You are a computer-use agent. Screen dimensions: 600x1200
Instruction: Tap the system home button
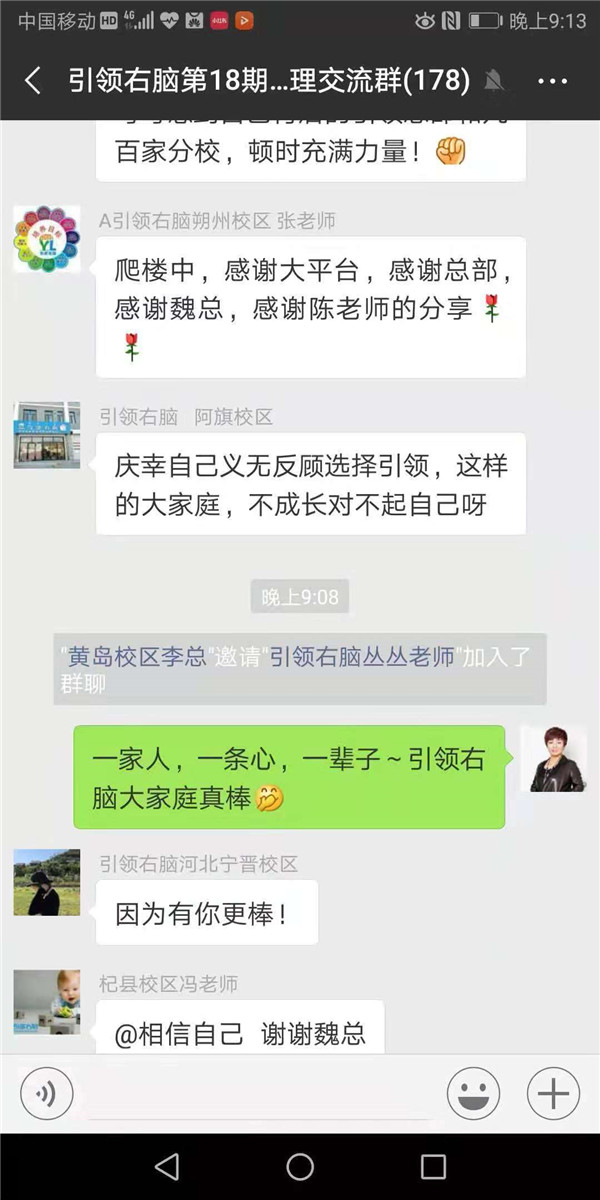tap(300, 1166)
